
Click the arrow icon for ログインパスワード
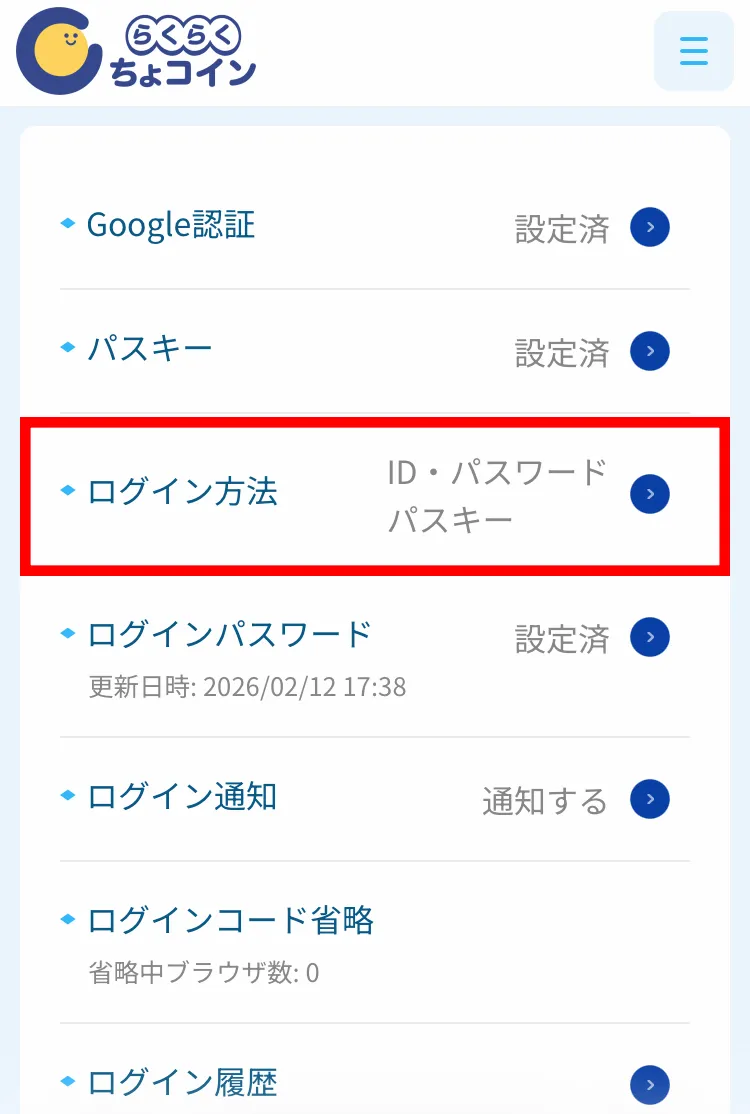point(649,637)
